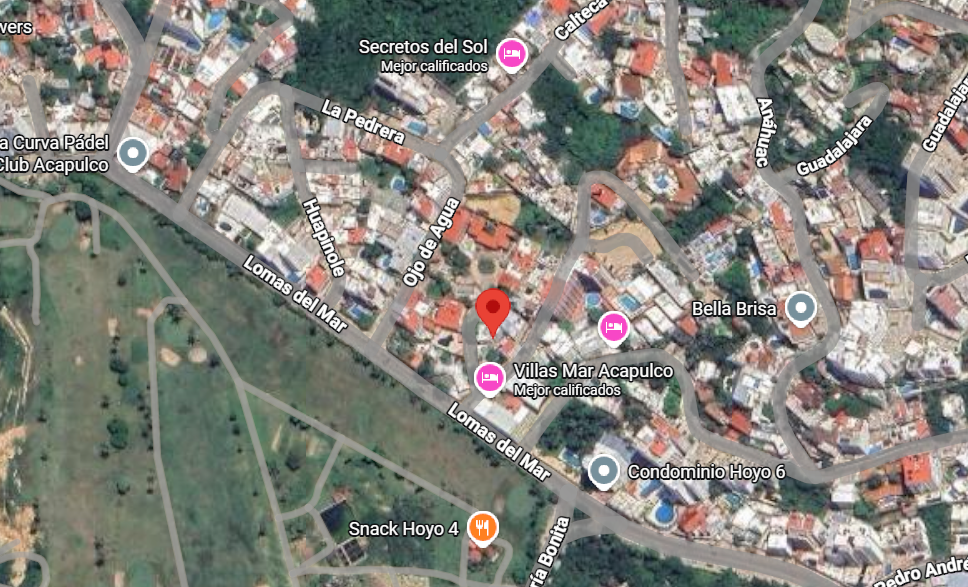
Task: Tap the unlabeled pink hotel marker
Action: coord(614,326)
